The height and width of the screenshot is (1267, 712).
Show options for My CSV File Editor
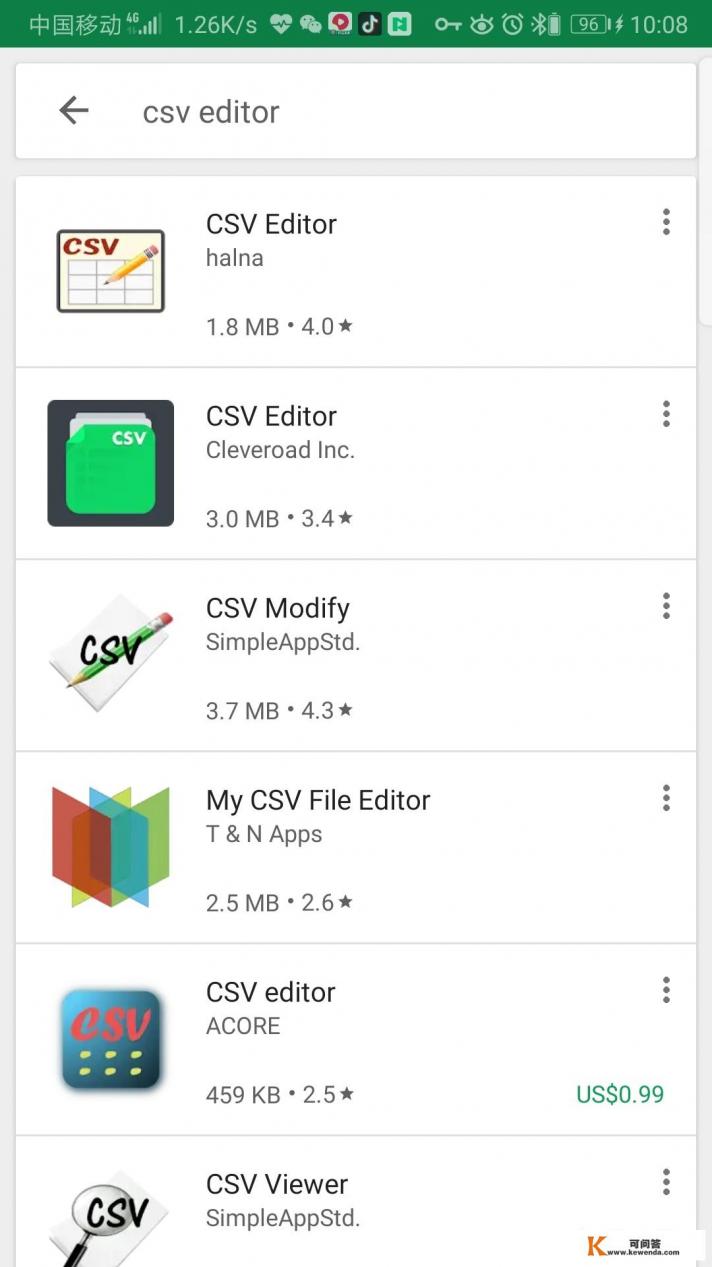666,798
